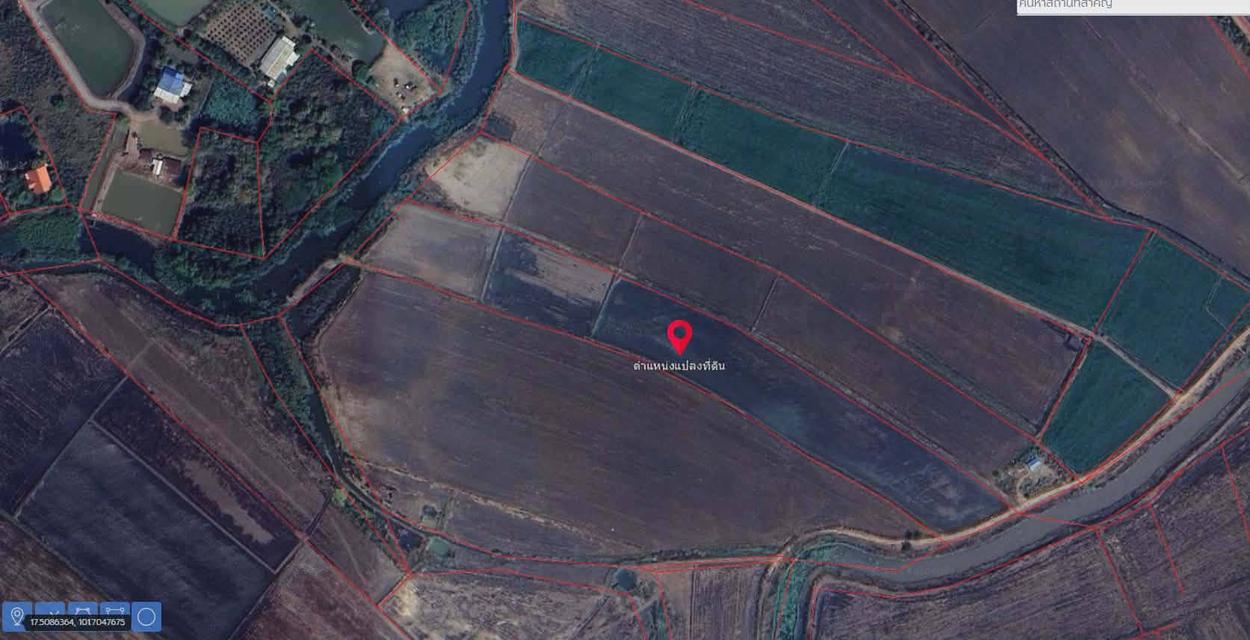Select the polygon area measurement tool
1250x640 pixels.
82,609
